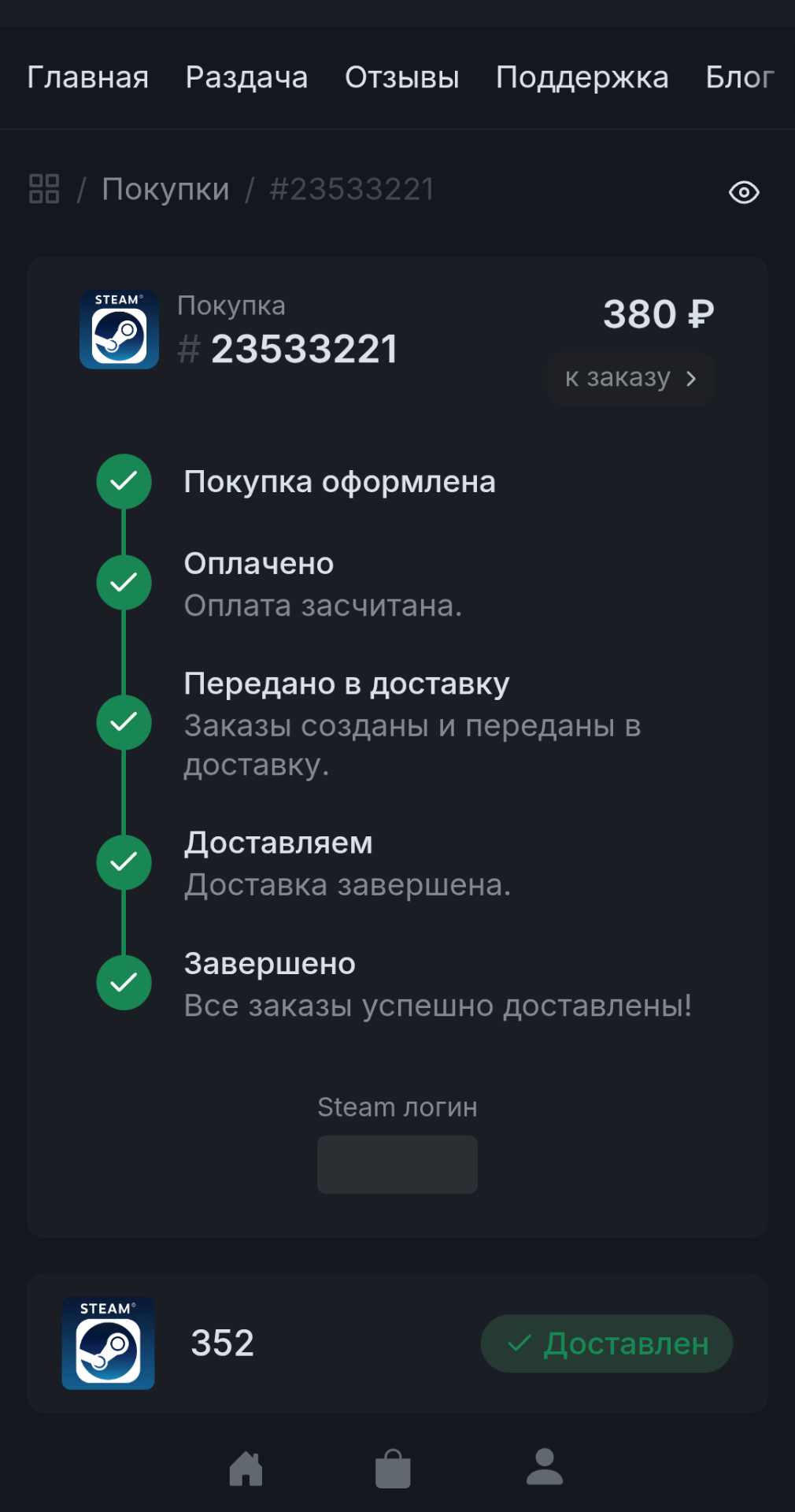The image size is (795, 1512).
Task: Open the profile tab in bottom bar
Action: [x=545, y=1466]
